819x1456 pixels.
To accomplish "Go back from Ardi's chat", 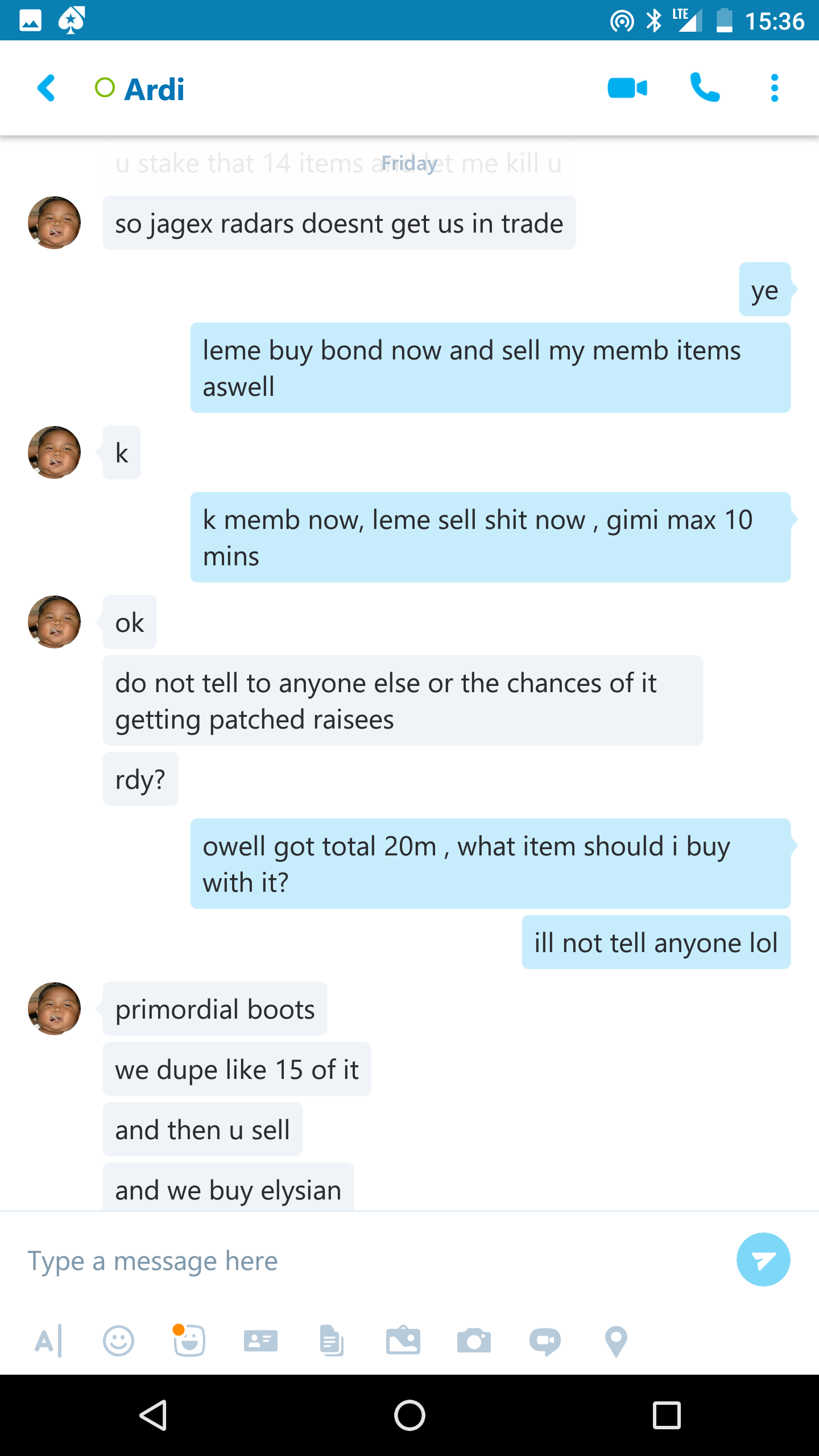I will coord(47,88).
